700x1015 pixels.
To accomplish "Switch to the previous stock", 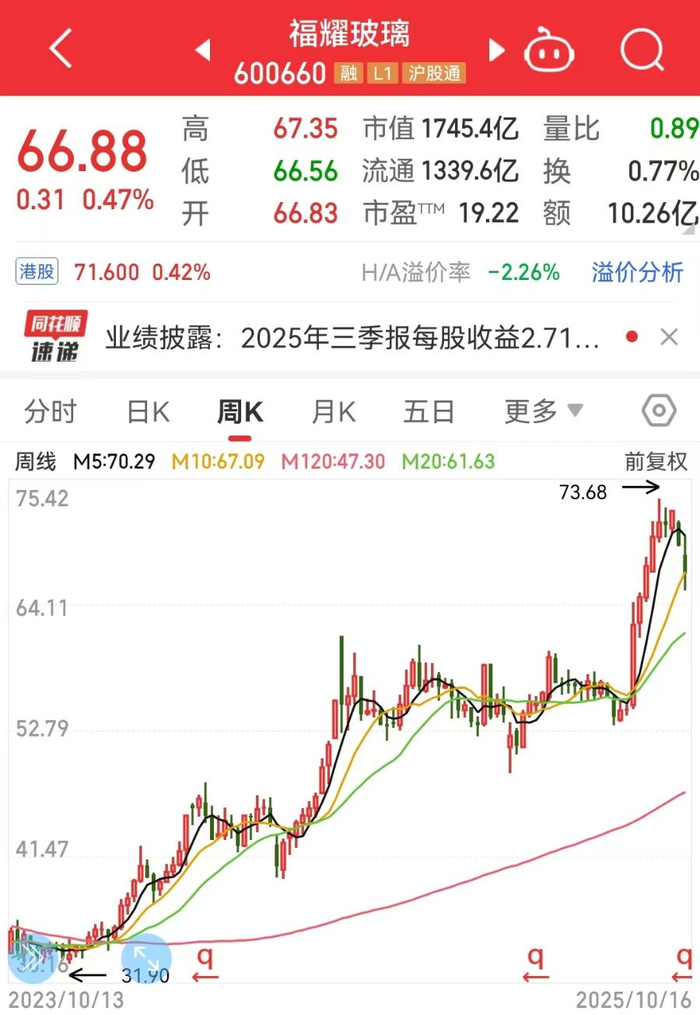I will (x=202, y=50).
